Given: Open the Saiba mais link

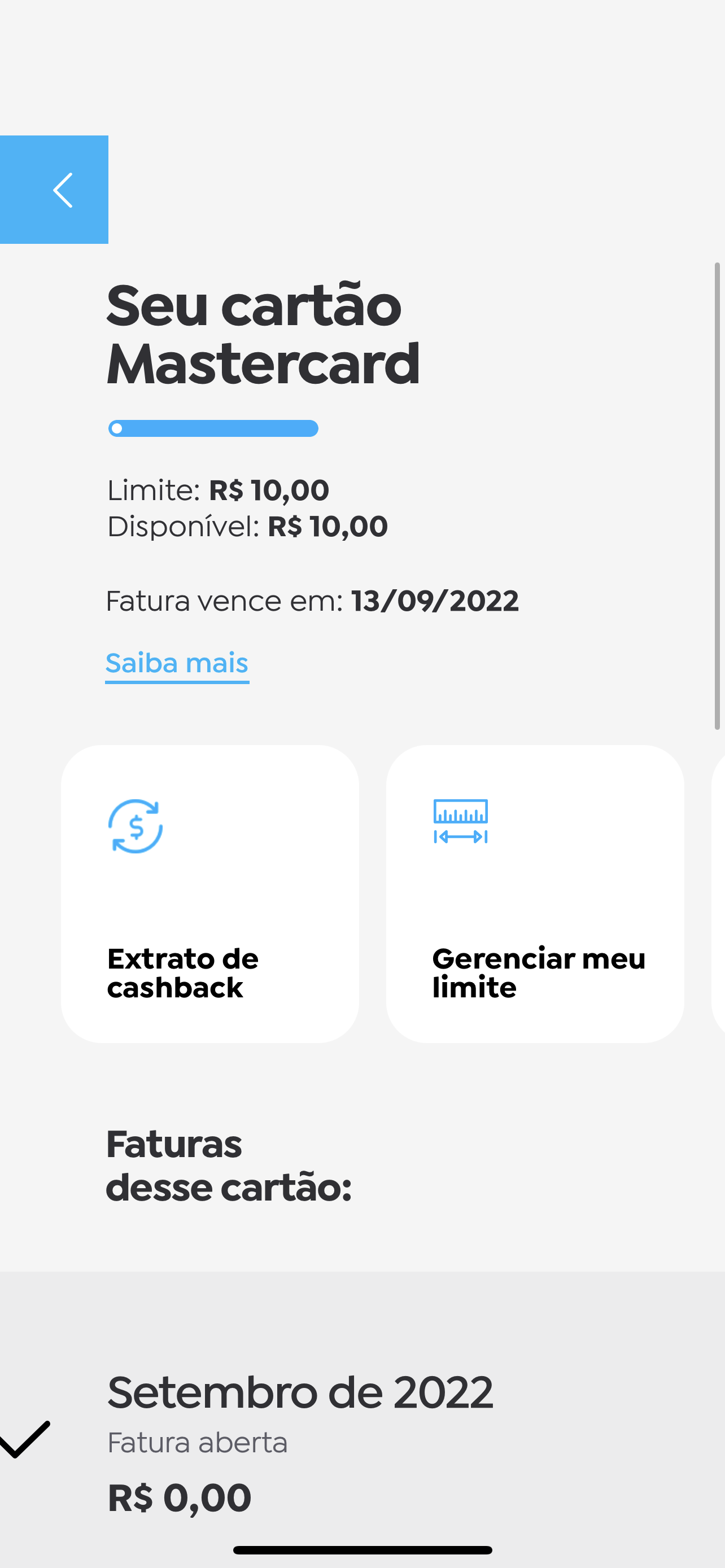Looking at the screenshot, I should 177,663.
